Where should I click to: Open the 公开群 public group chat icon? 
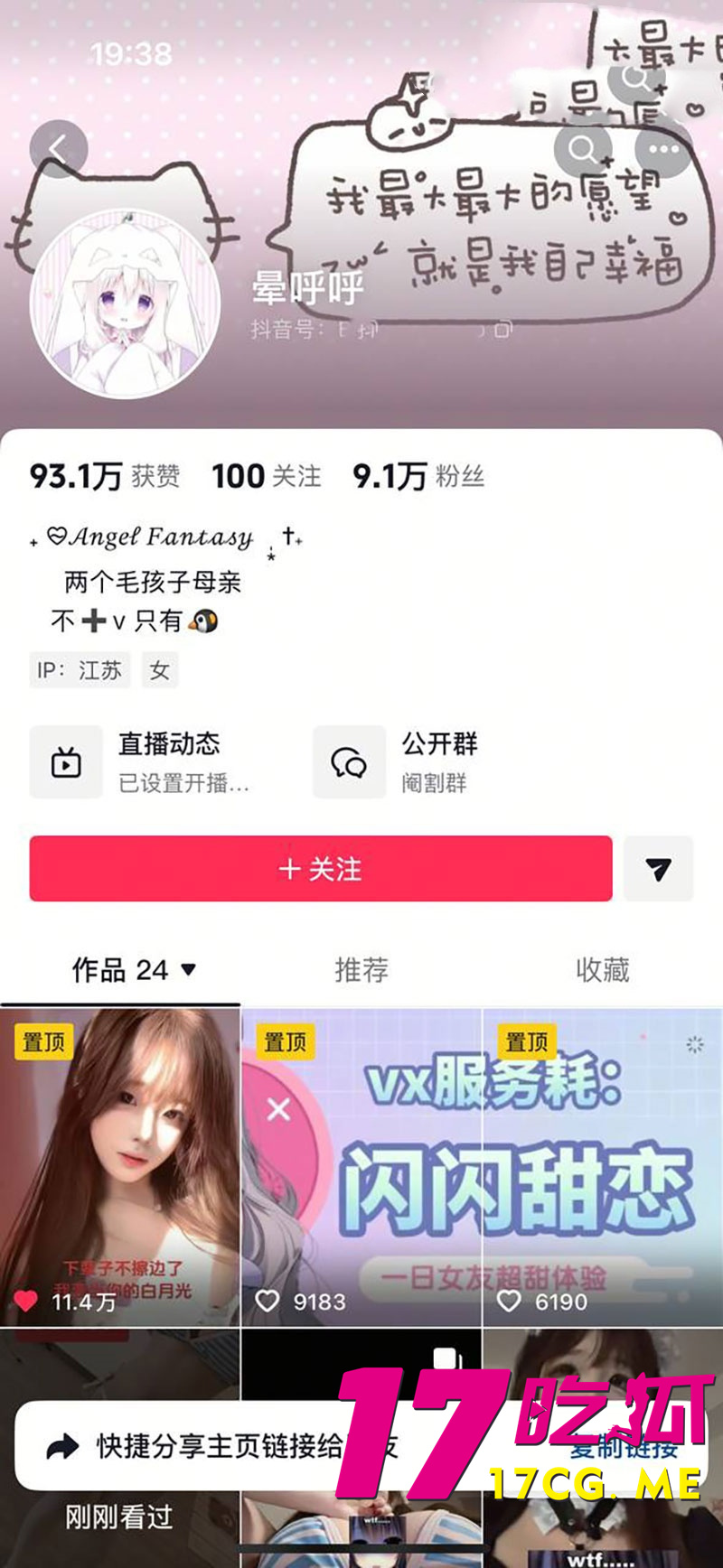point(349,761)
